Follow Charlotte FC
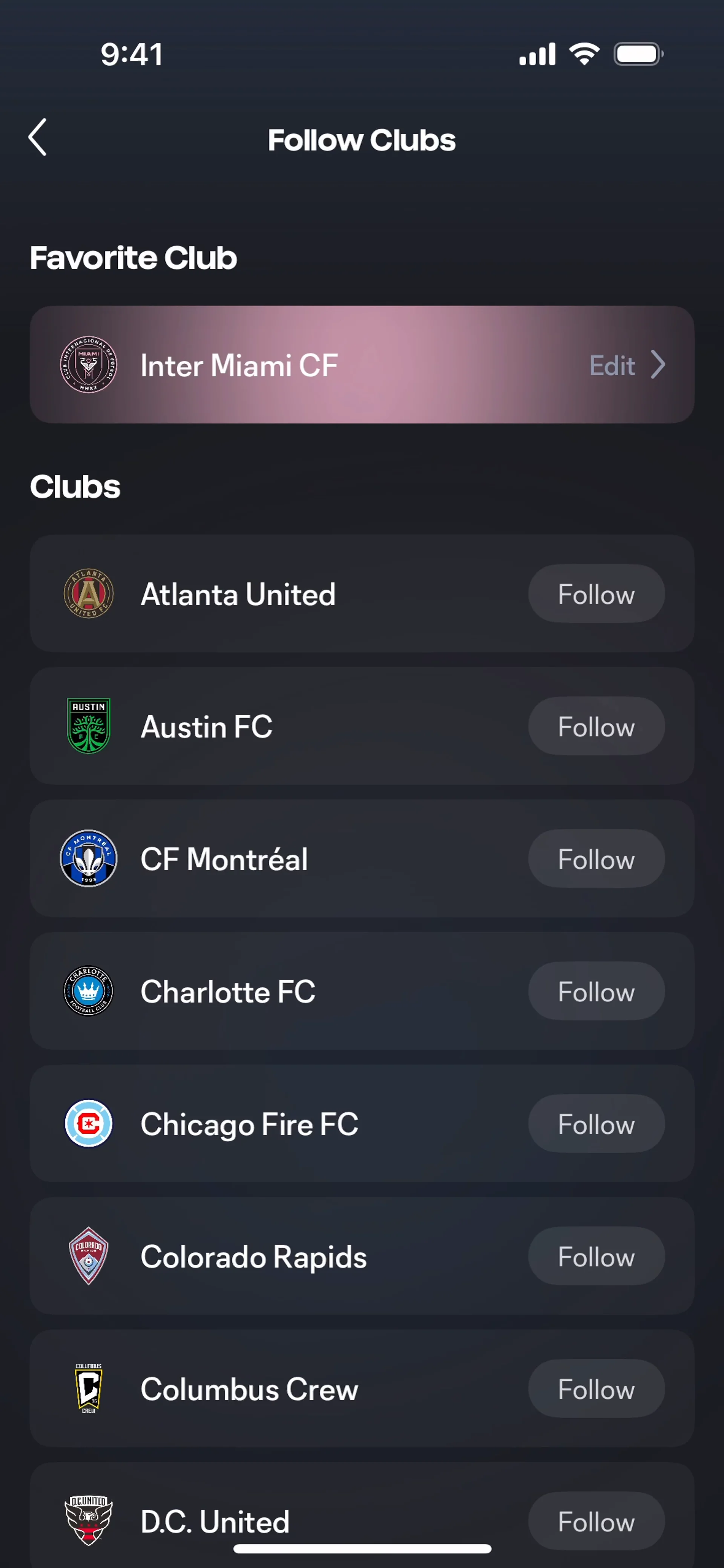The width and height of the screenshot is (724, 1568). point(595,992)
